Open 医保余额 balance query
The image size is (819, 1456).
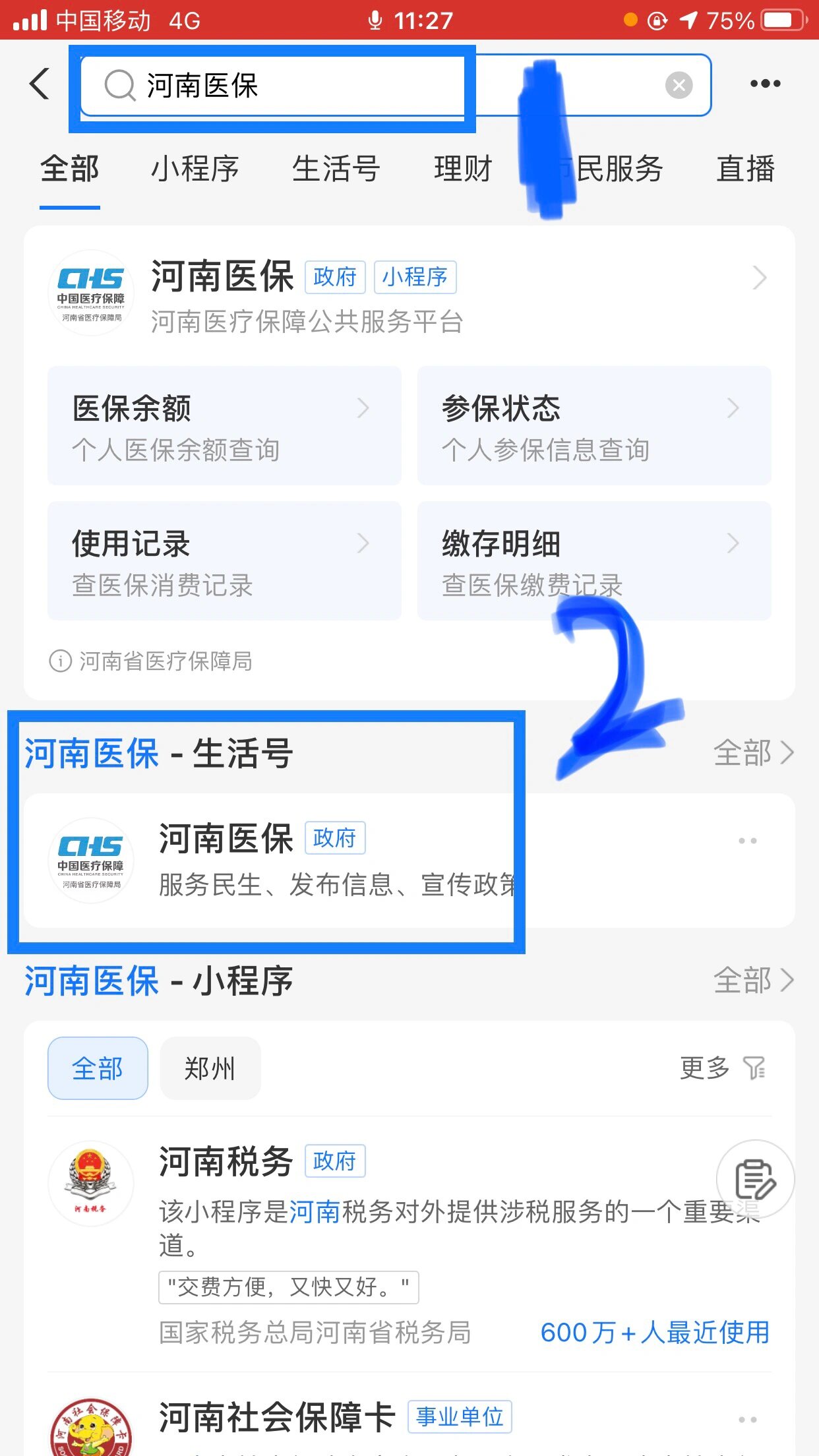(x=224, y=426)
